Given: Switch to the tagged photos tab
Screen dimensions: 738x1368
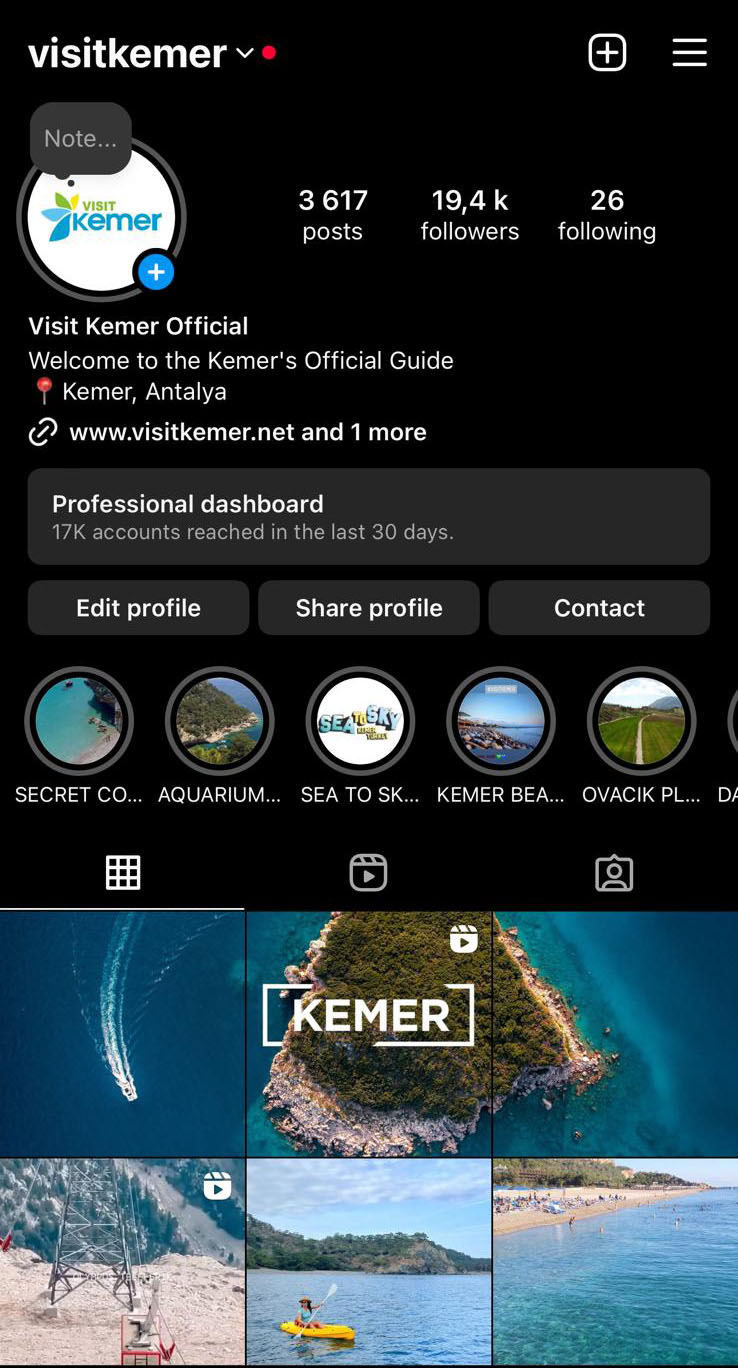Looking at the screenshot, I should (614, 873).
